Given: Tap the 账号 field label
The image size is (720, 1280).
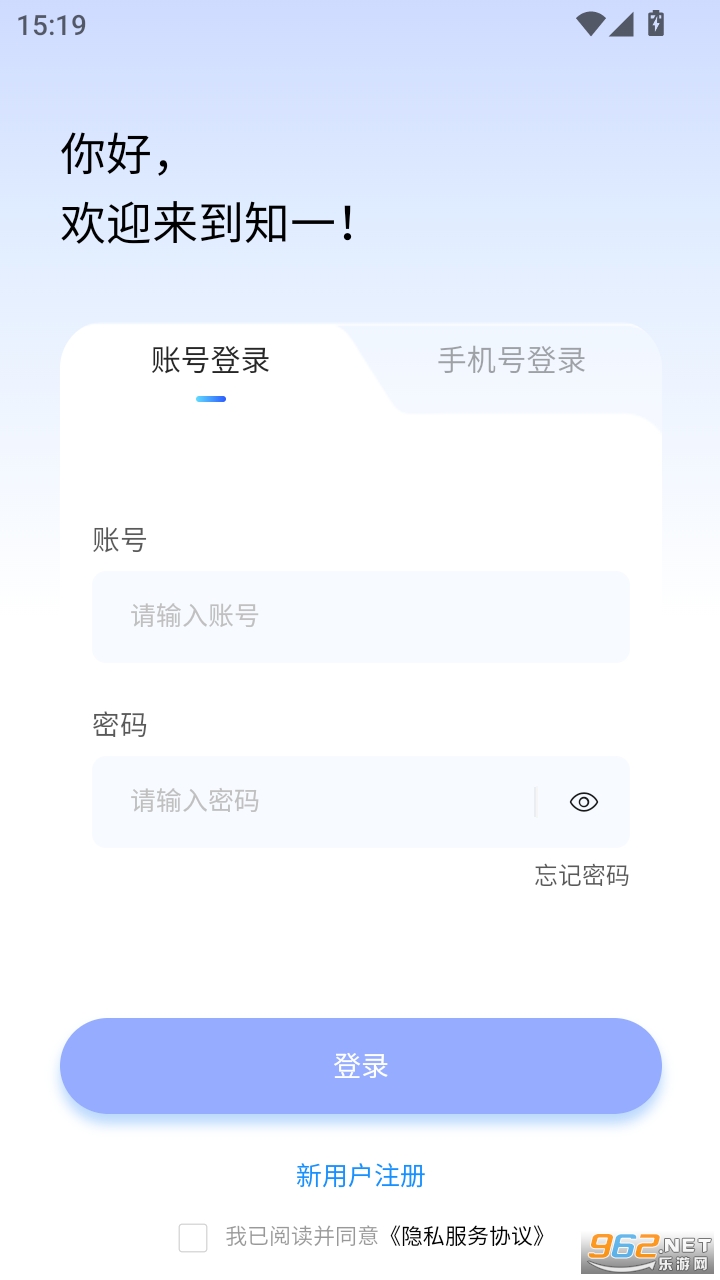Looking at the screenshot, I should click(121, 539).
